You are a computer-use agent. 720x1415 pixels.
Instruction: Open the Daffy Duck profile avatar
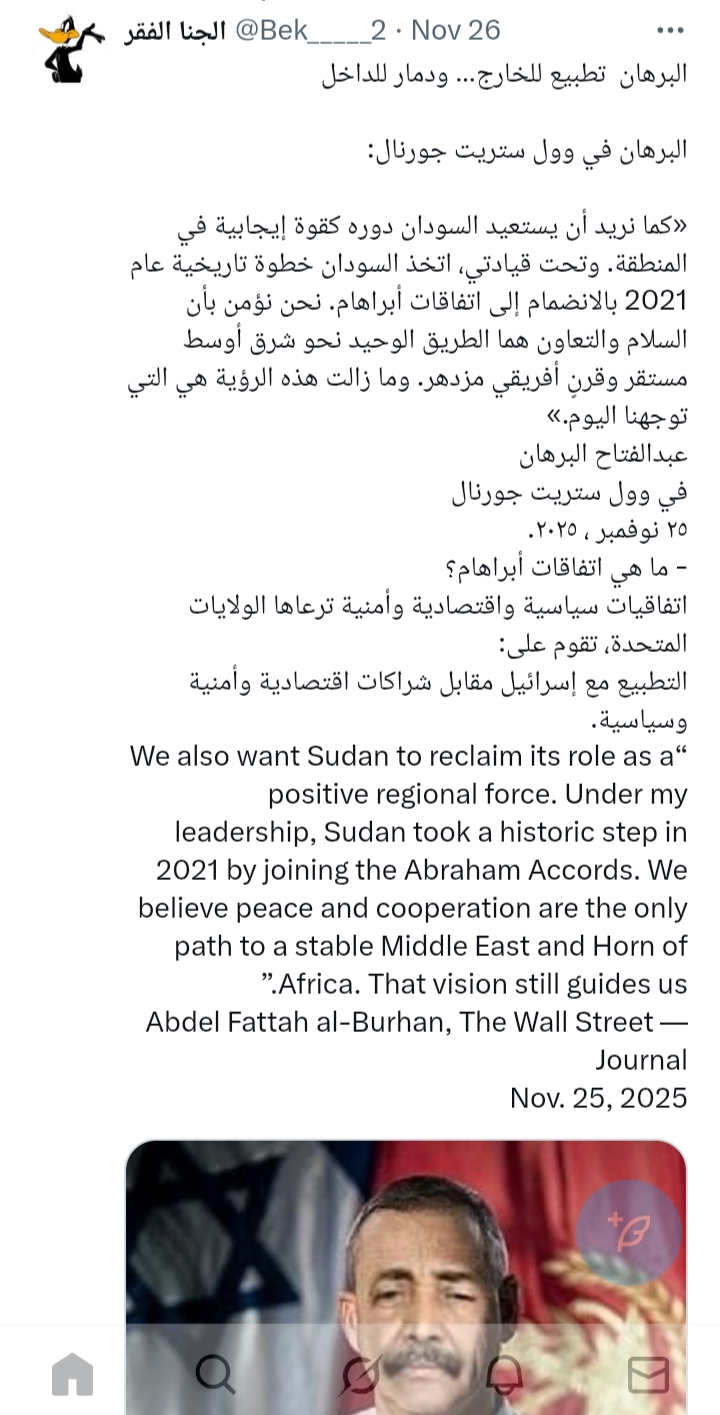point(72,48)
